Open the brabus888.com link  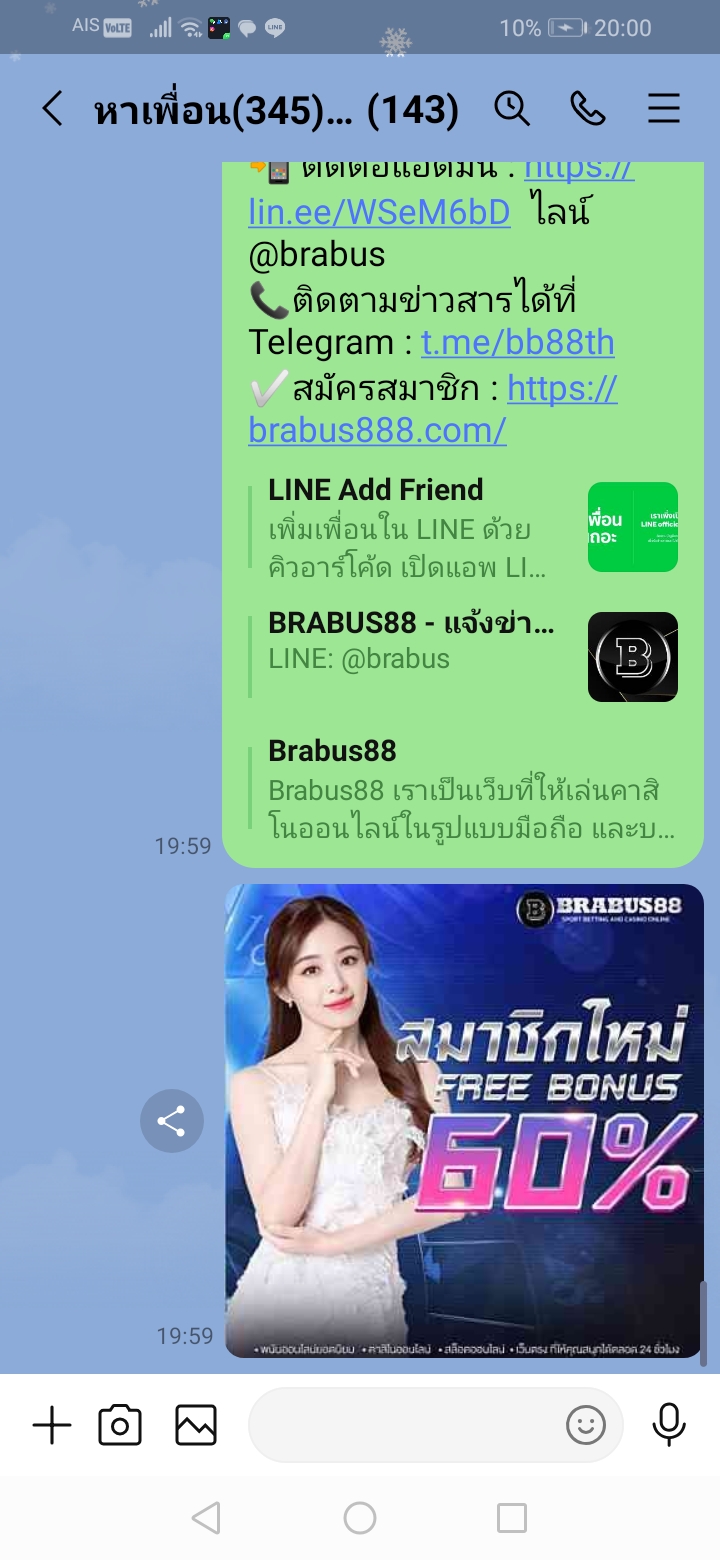click(433, 408)
